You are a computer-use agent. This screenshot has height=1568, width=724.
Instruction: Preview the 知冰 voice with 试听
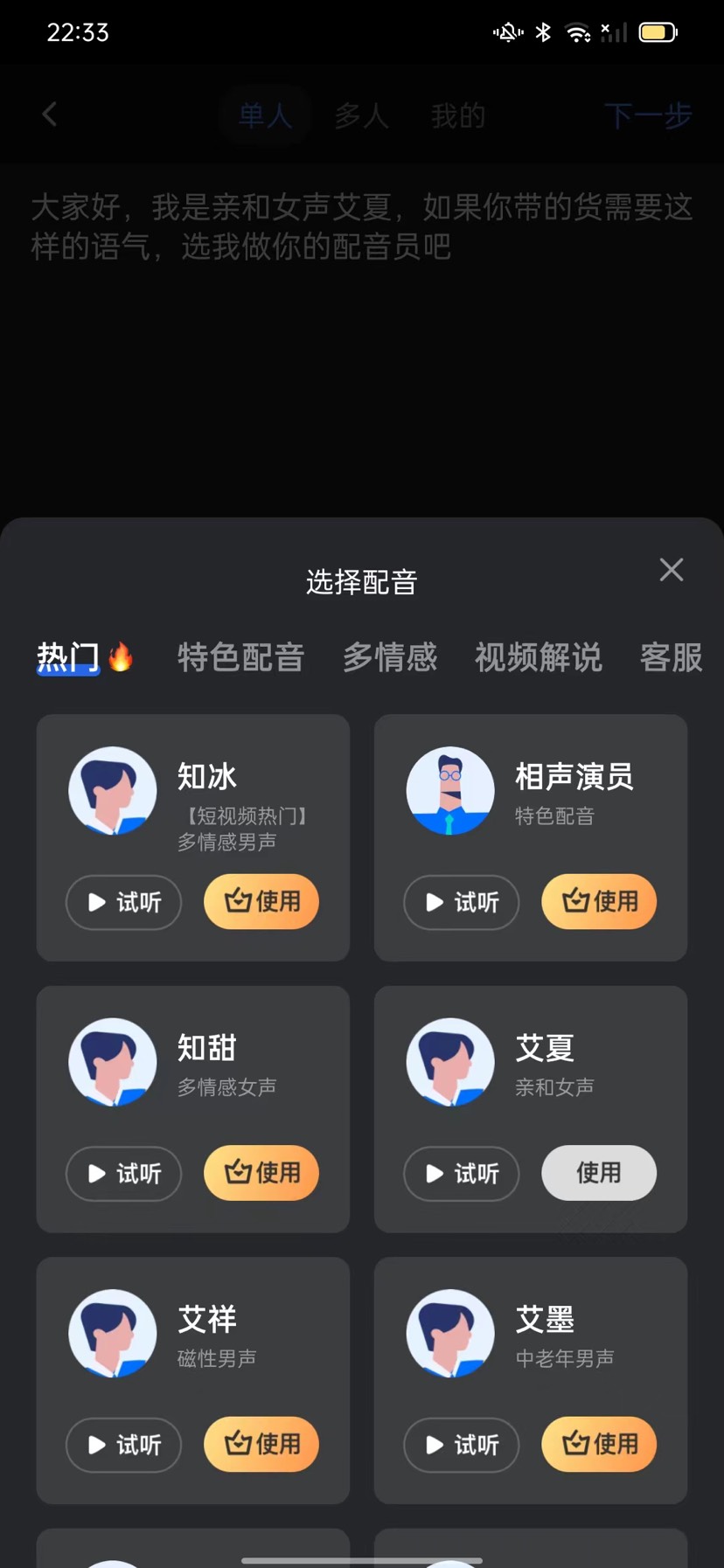123,902
